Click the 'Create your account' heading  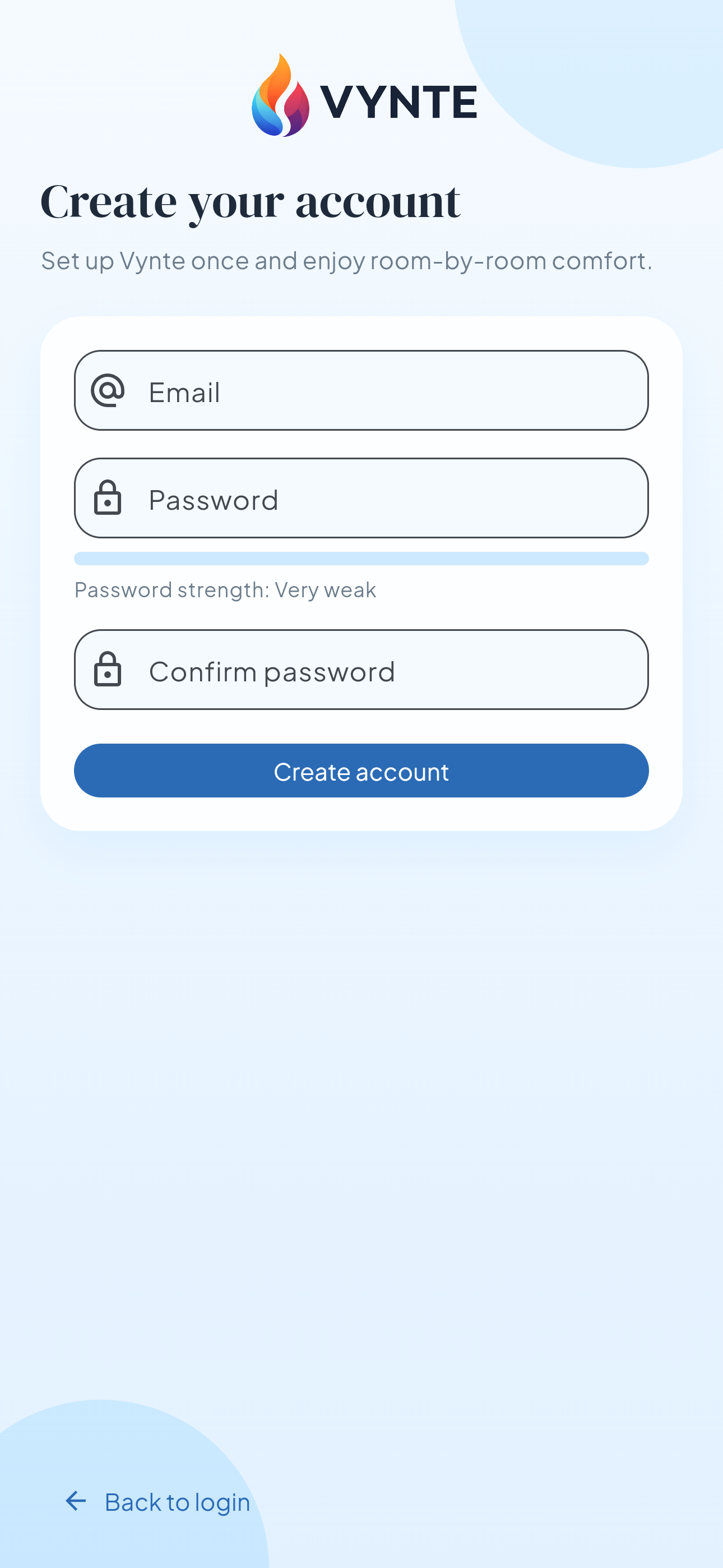(251, 201)
